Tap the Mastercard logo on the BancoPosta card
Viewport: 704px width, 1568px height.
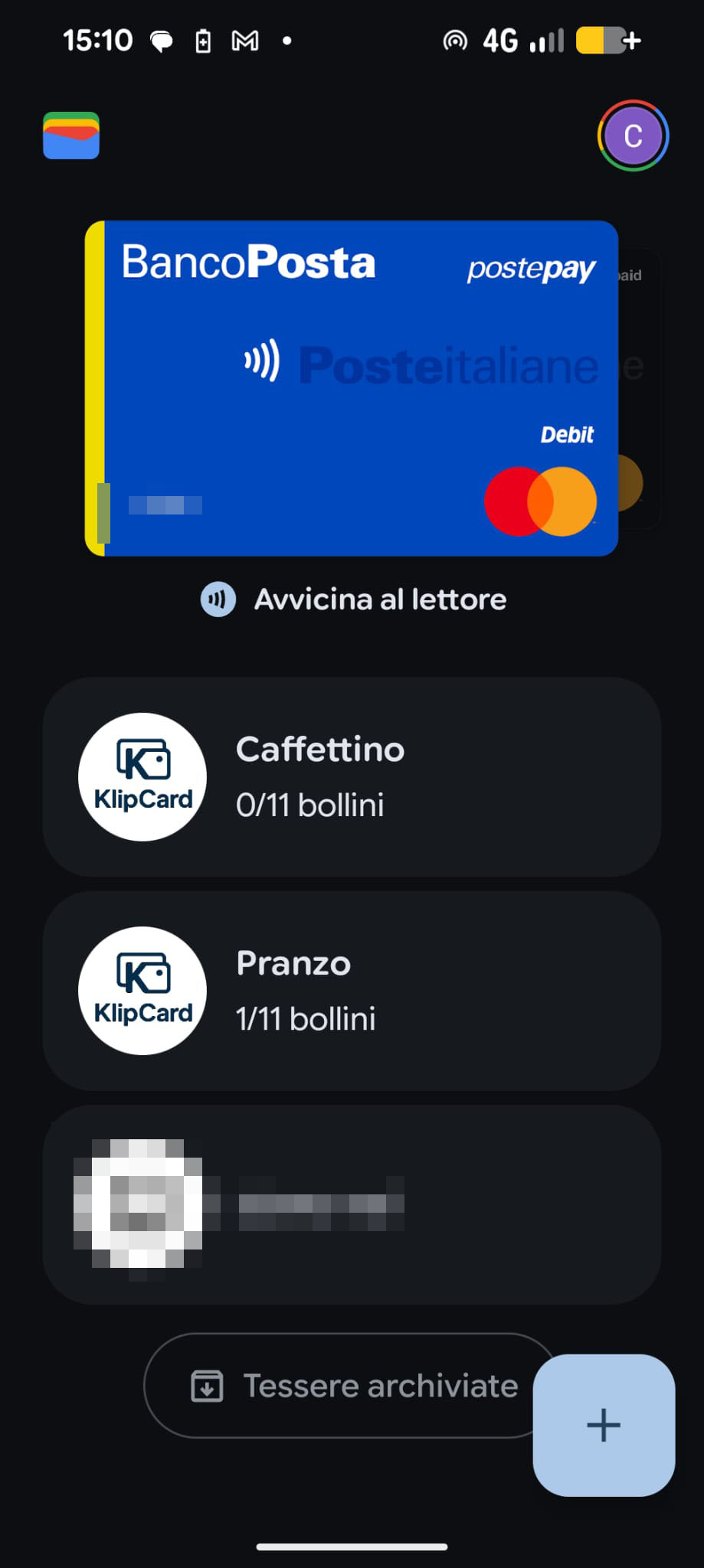click(x=539, y=500)
